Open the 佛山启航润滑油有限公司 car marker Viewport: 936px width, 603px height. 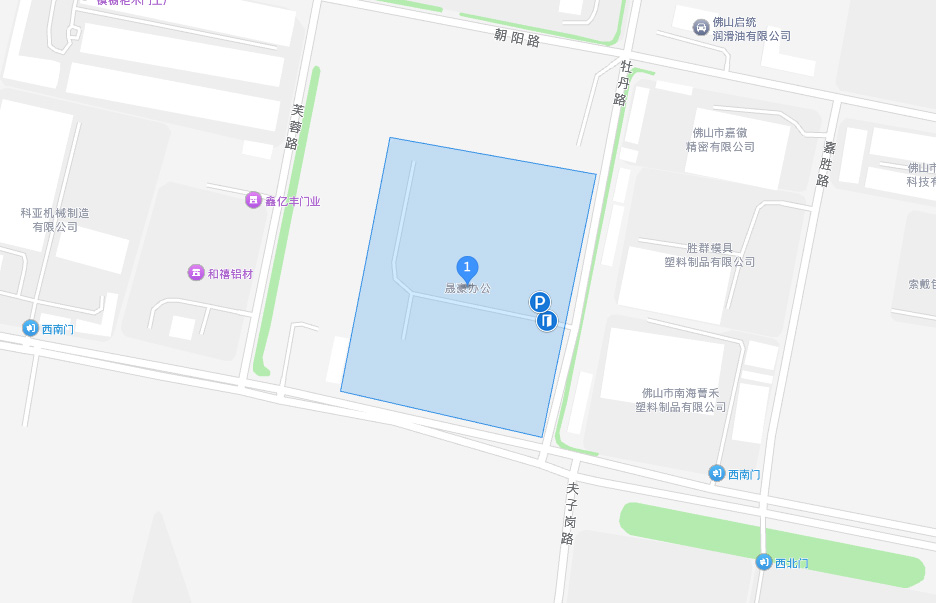click(701, 27)
